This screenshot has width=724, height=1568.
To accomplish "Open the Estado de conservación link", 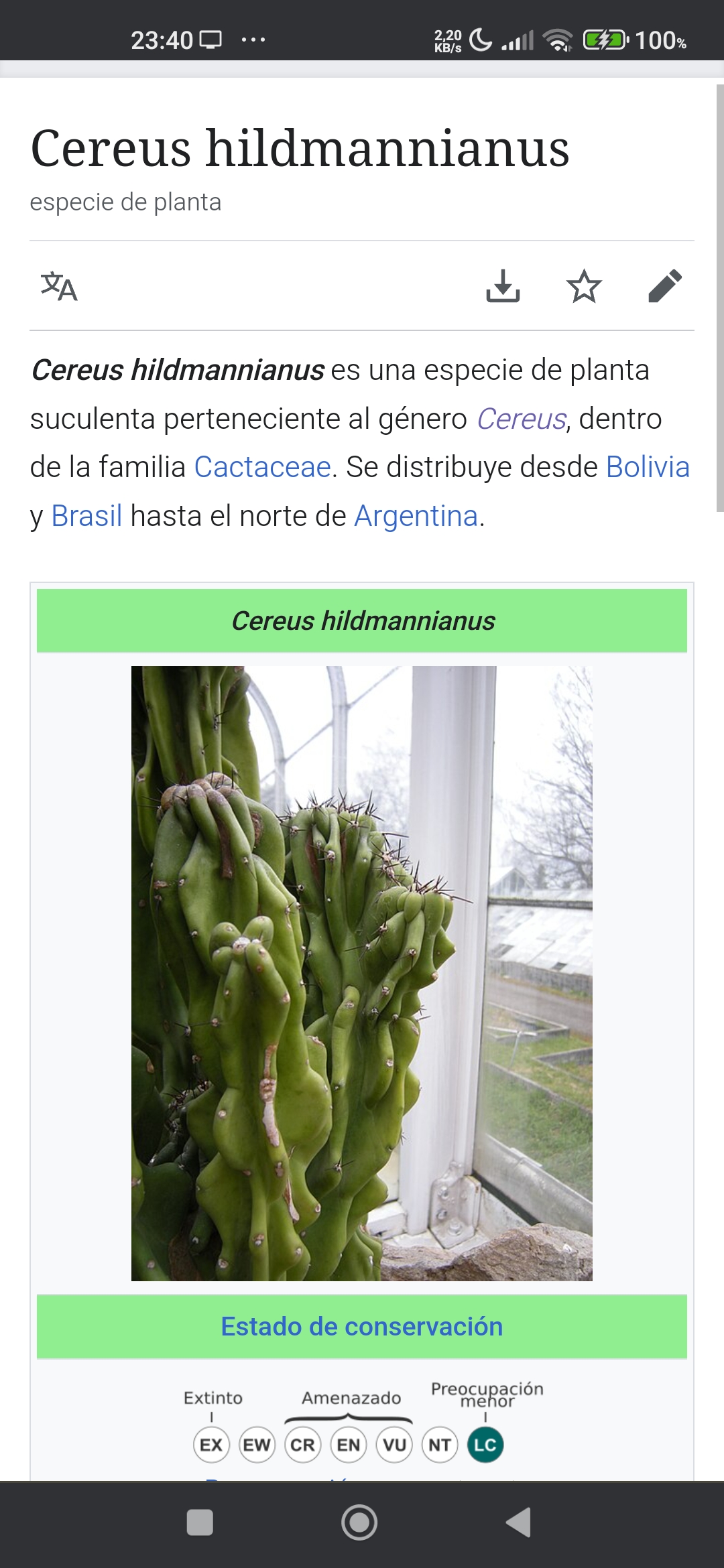I will (362, 1327).
